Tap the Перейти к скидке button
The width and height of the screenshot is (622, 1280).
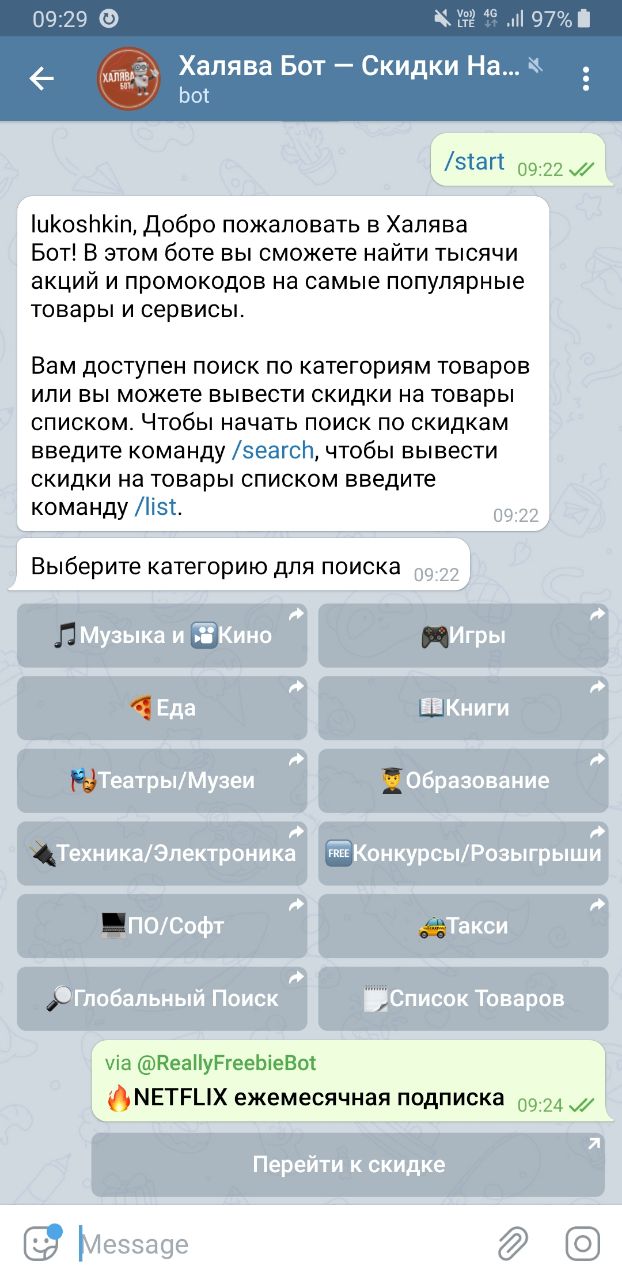coord(348,1164)
